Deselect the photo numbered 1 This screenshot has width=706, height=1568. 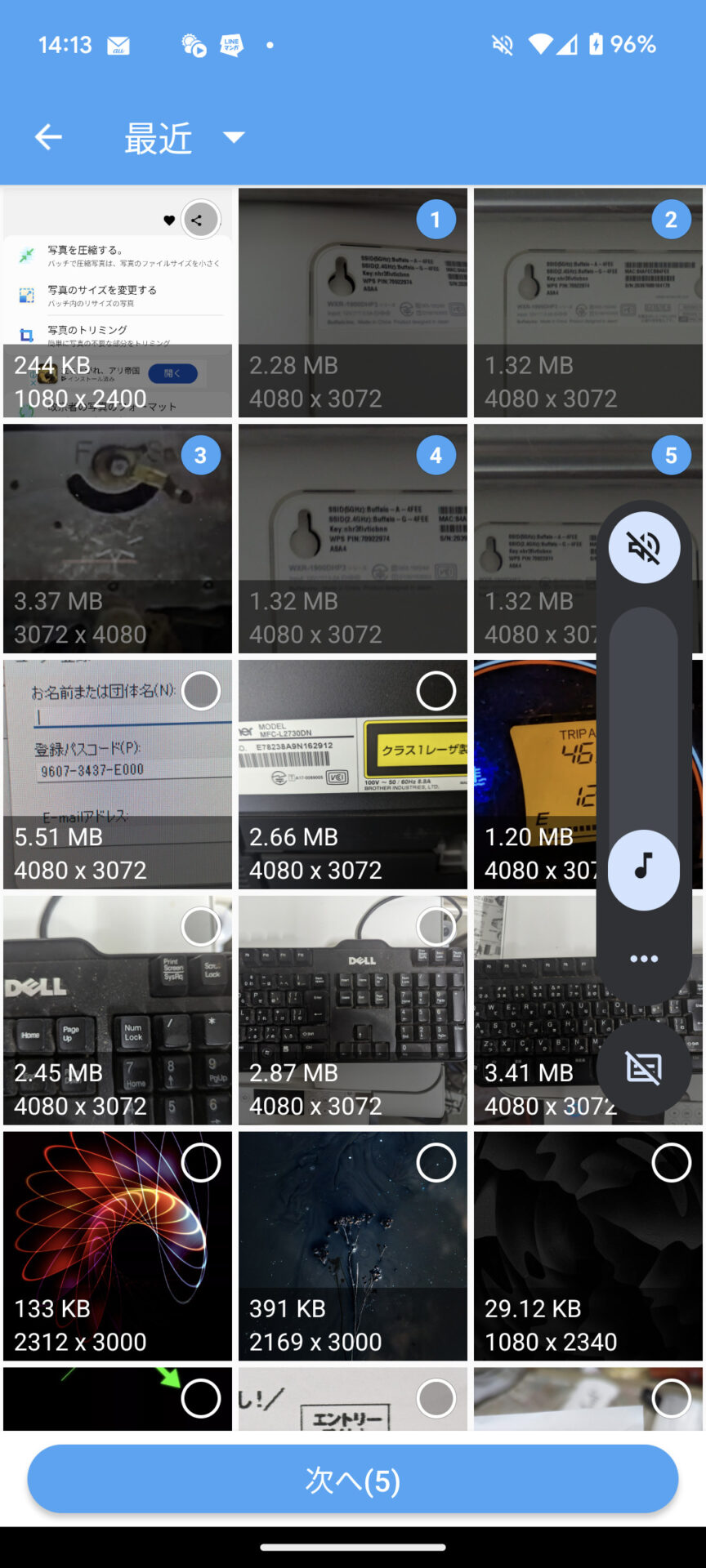tap(436, 220)
